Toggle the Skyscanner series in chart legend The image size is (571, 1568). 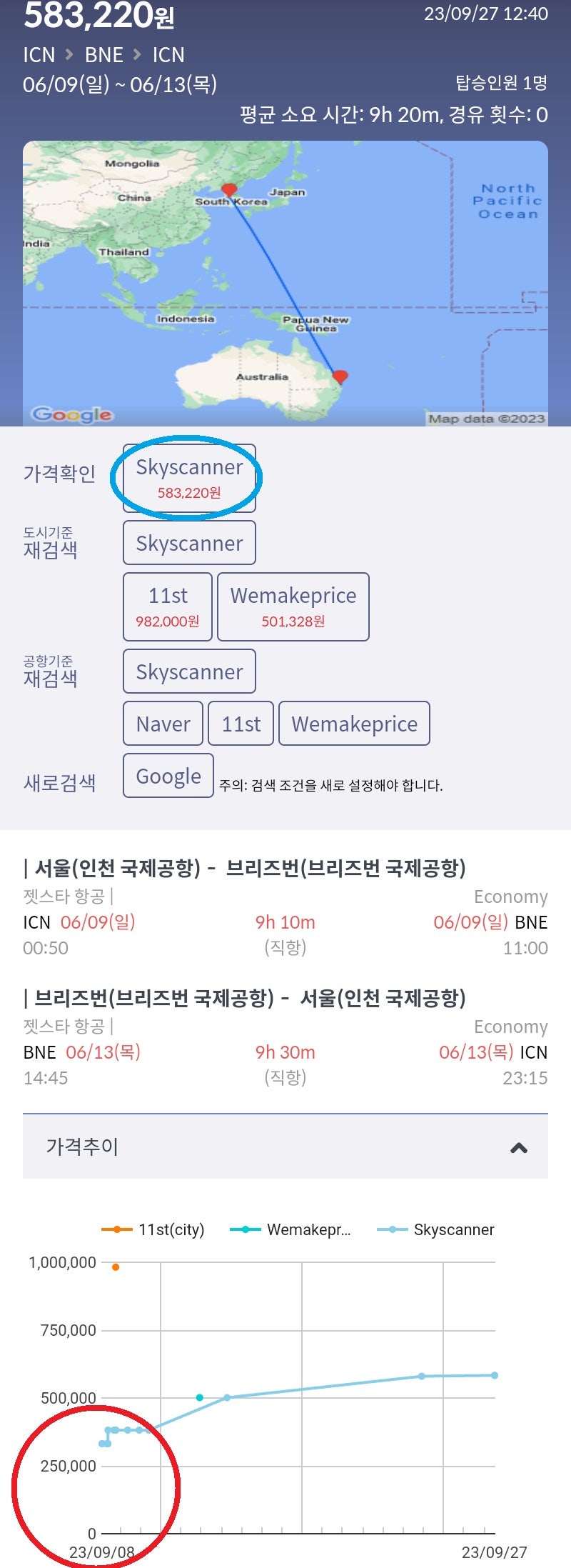point(436,1229)
